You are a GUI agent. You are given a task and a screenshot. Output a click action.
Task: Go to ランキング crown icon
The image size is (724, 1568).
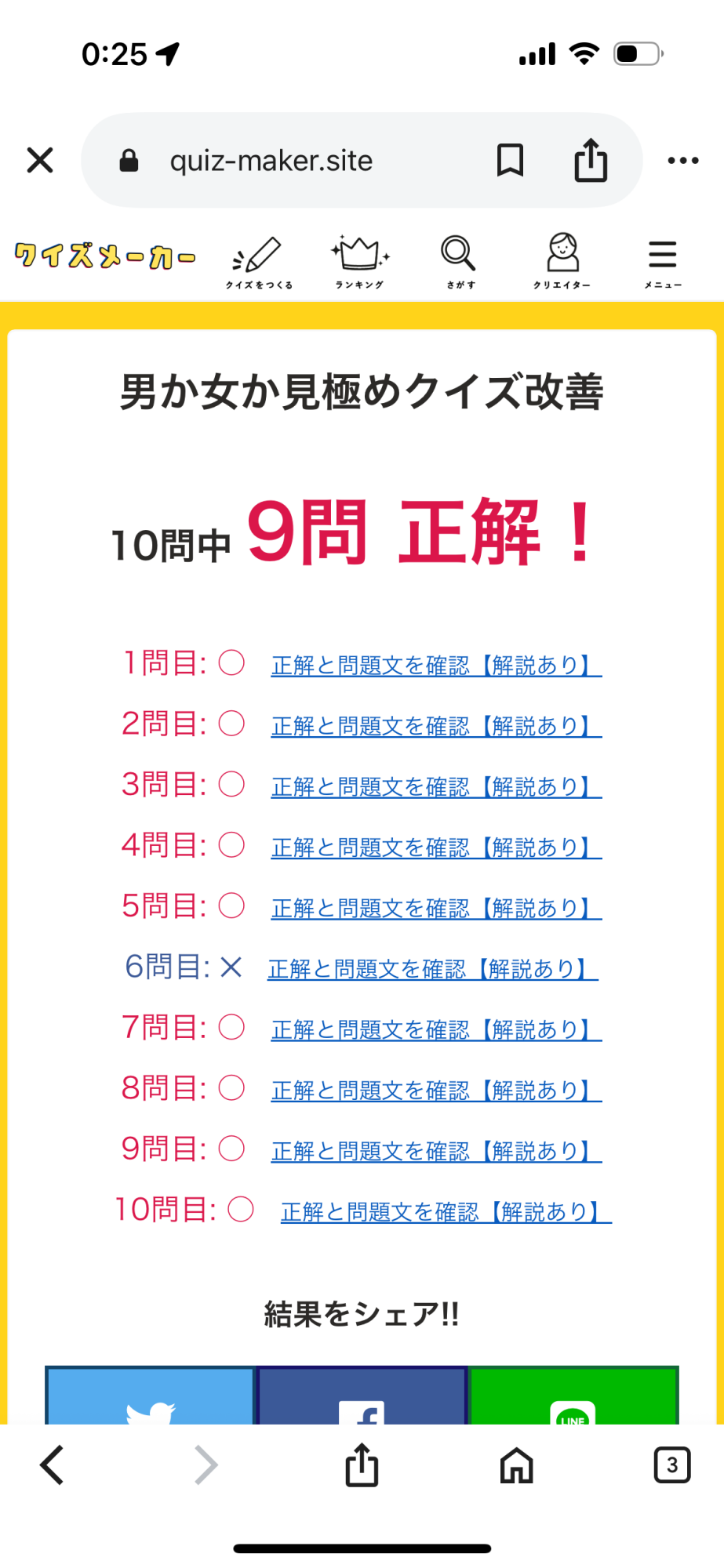point(360,263)
